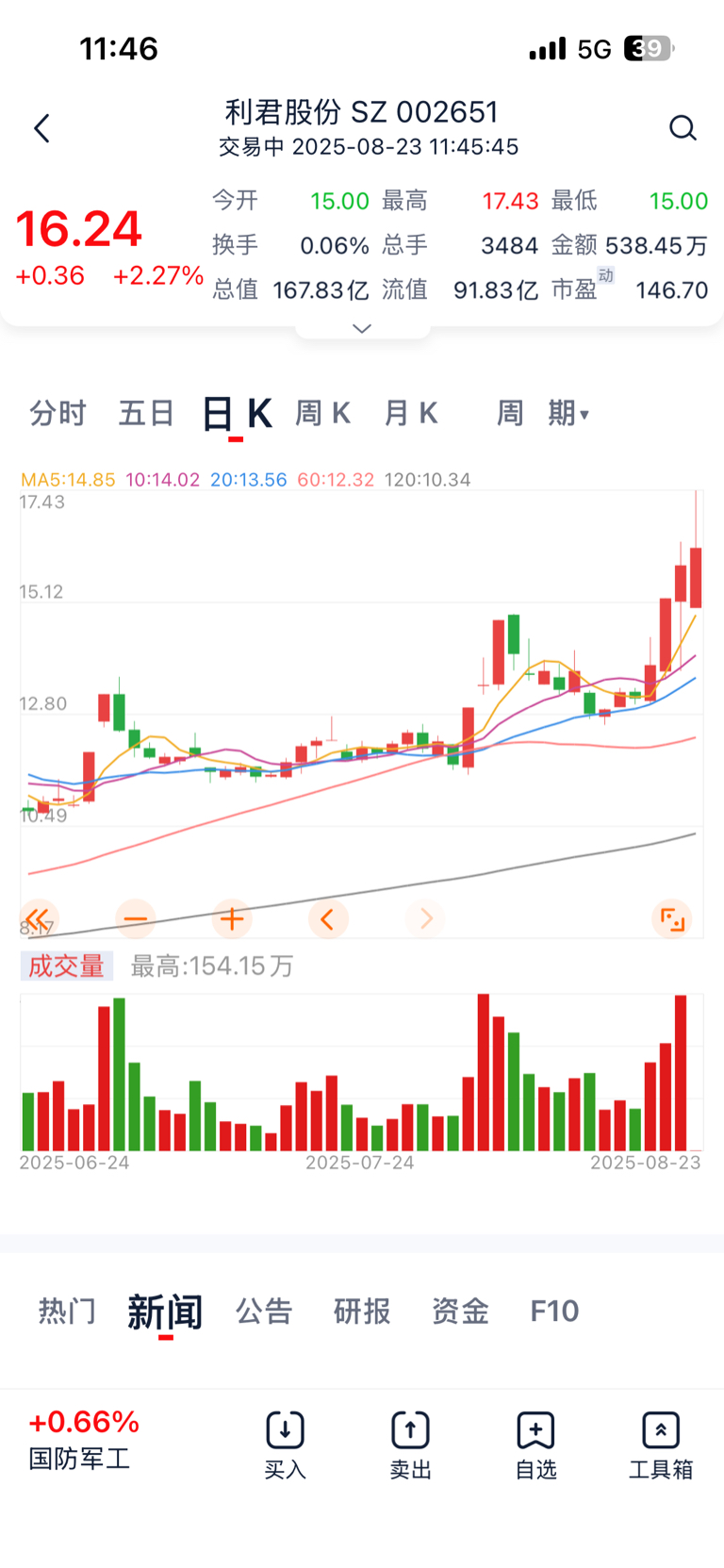Open the stock search icon
The width and height of the screenshot is (724, 1568).
pos(683,128)
